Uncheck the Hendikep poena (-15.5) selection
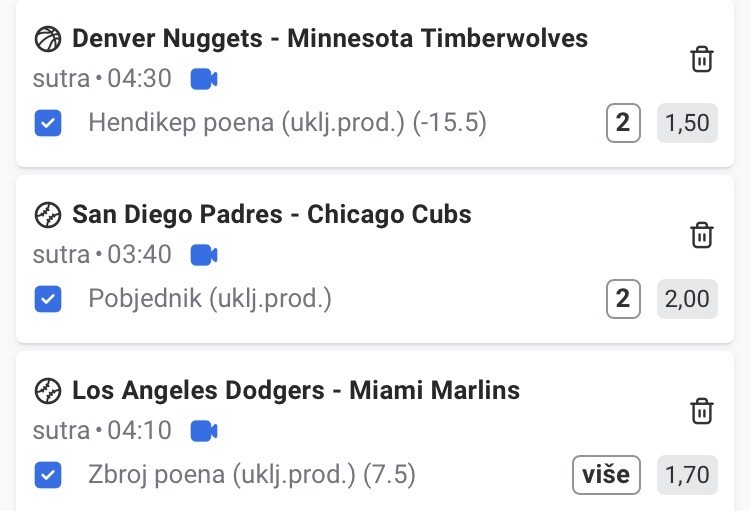The width and height of the screenshot is (750, 511). [48, 123]
